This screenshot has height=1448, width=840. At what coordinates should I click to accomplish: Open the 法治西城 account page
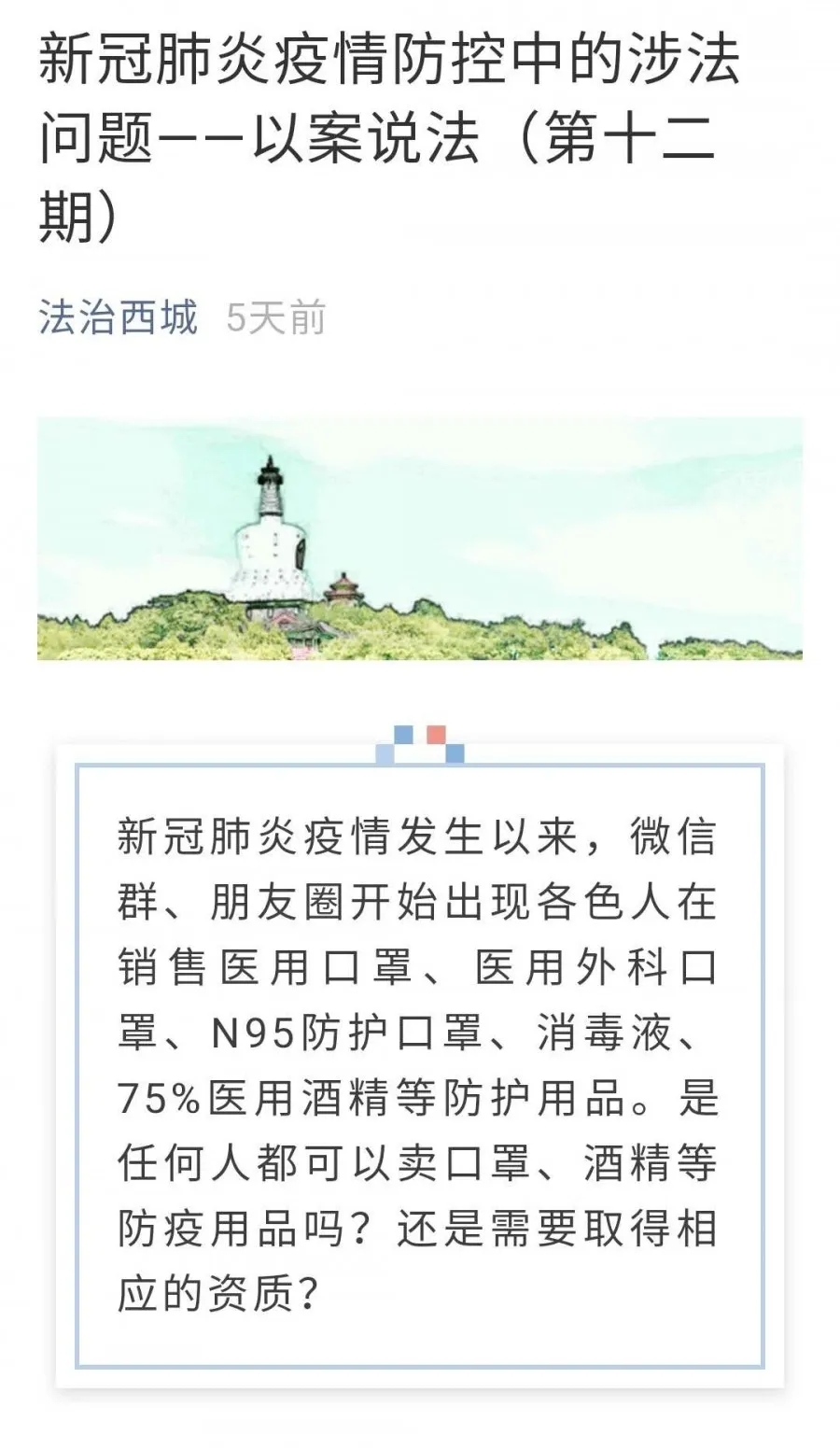pos(119,317)
